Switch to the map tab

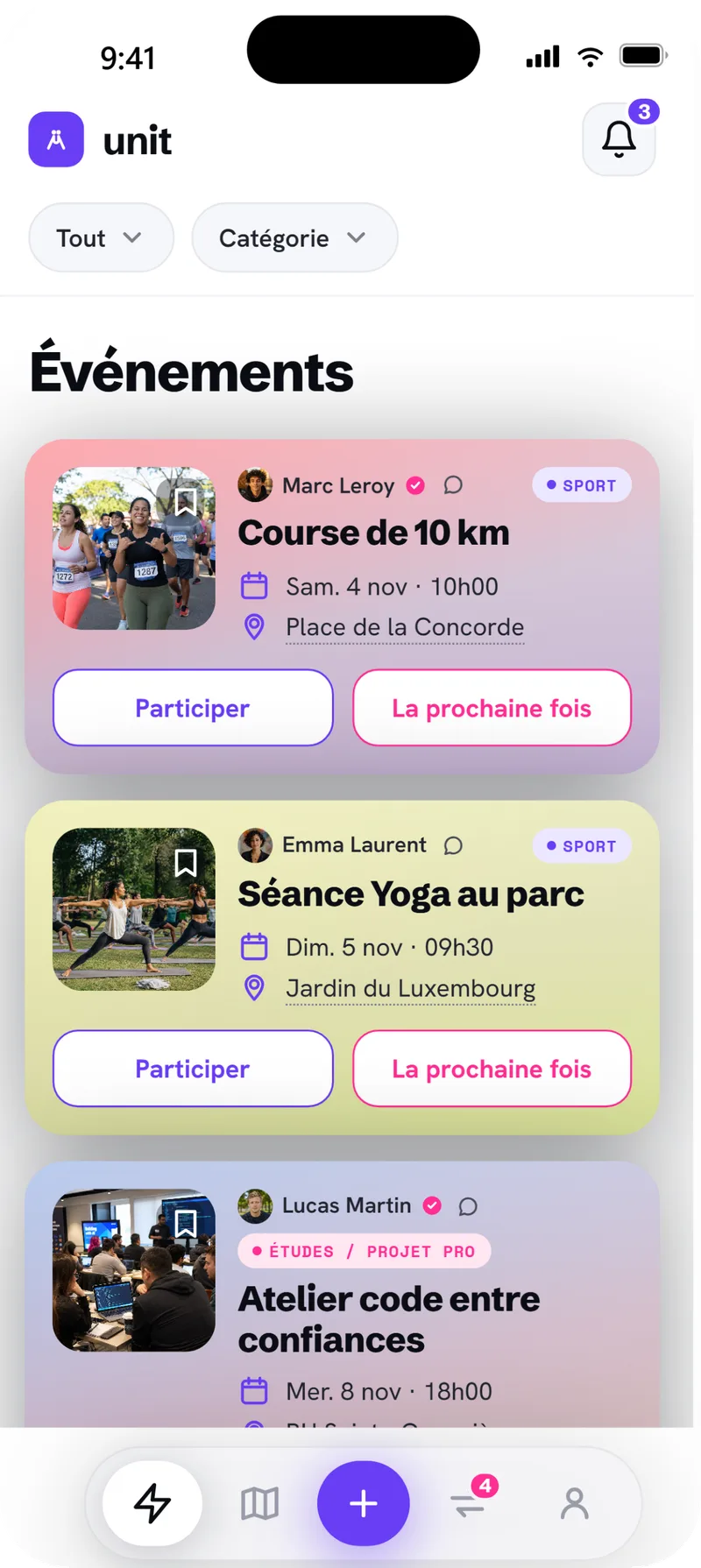259,1503
